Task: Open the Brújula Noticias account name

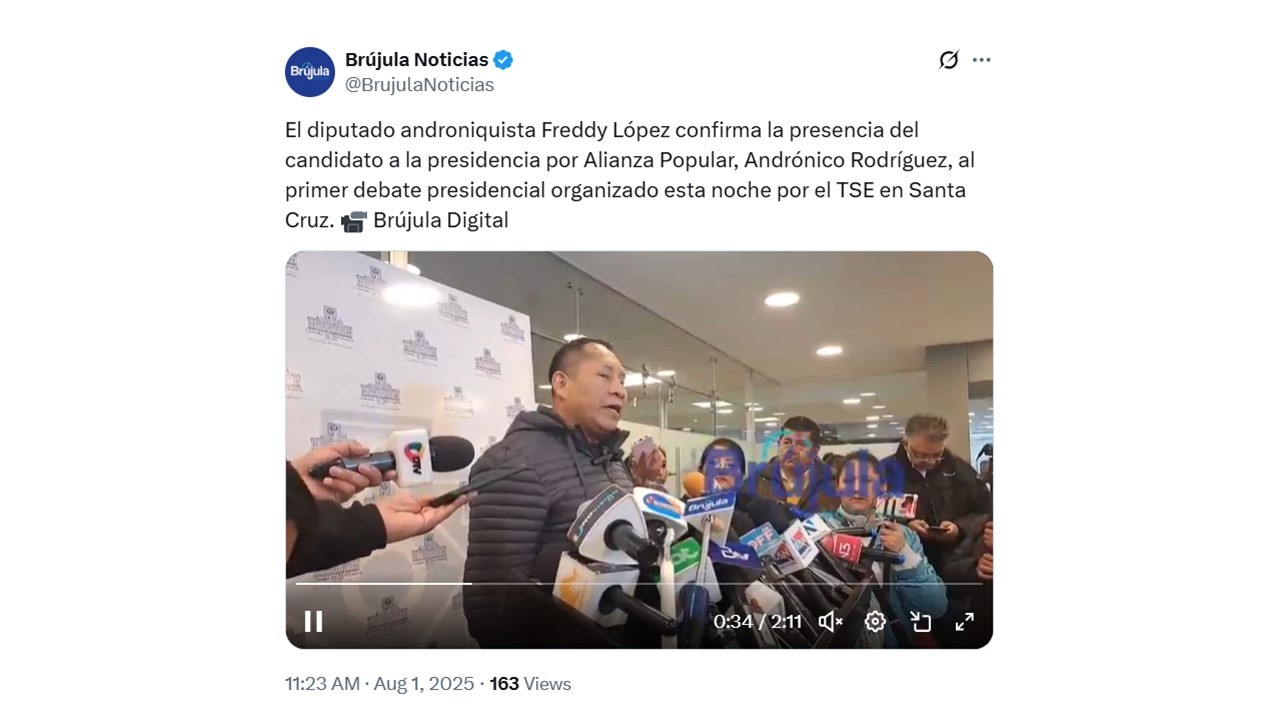Action: click(416, 60)
